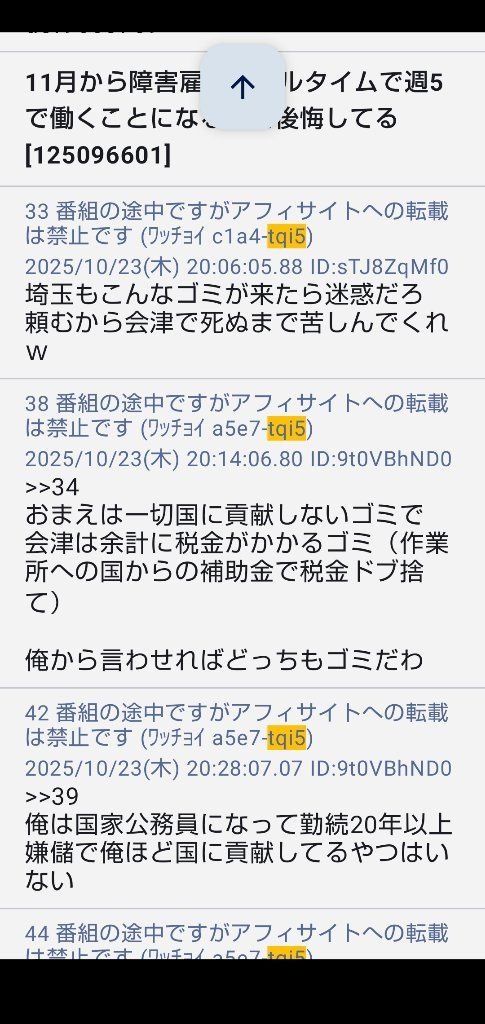The image size is (485, 1024).
Task: Open post 33 about 埼玉 and 会津
Action: coord(242,282)
